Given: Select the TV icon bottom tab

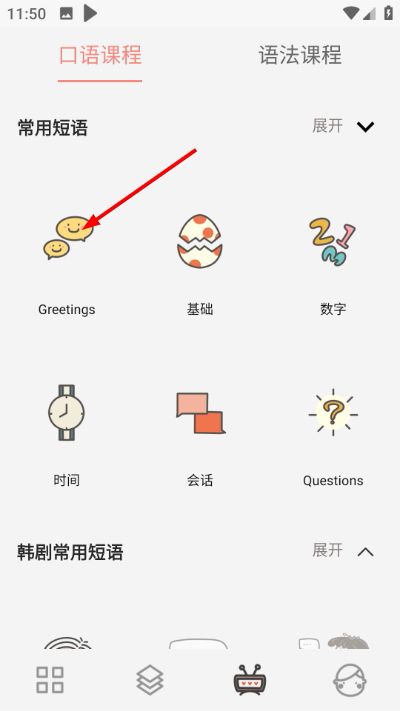Looking at the screenshot, I should point(250,680).
